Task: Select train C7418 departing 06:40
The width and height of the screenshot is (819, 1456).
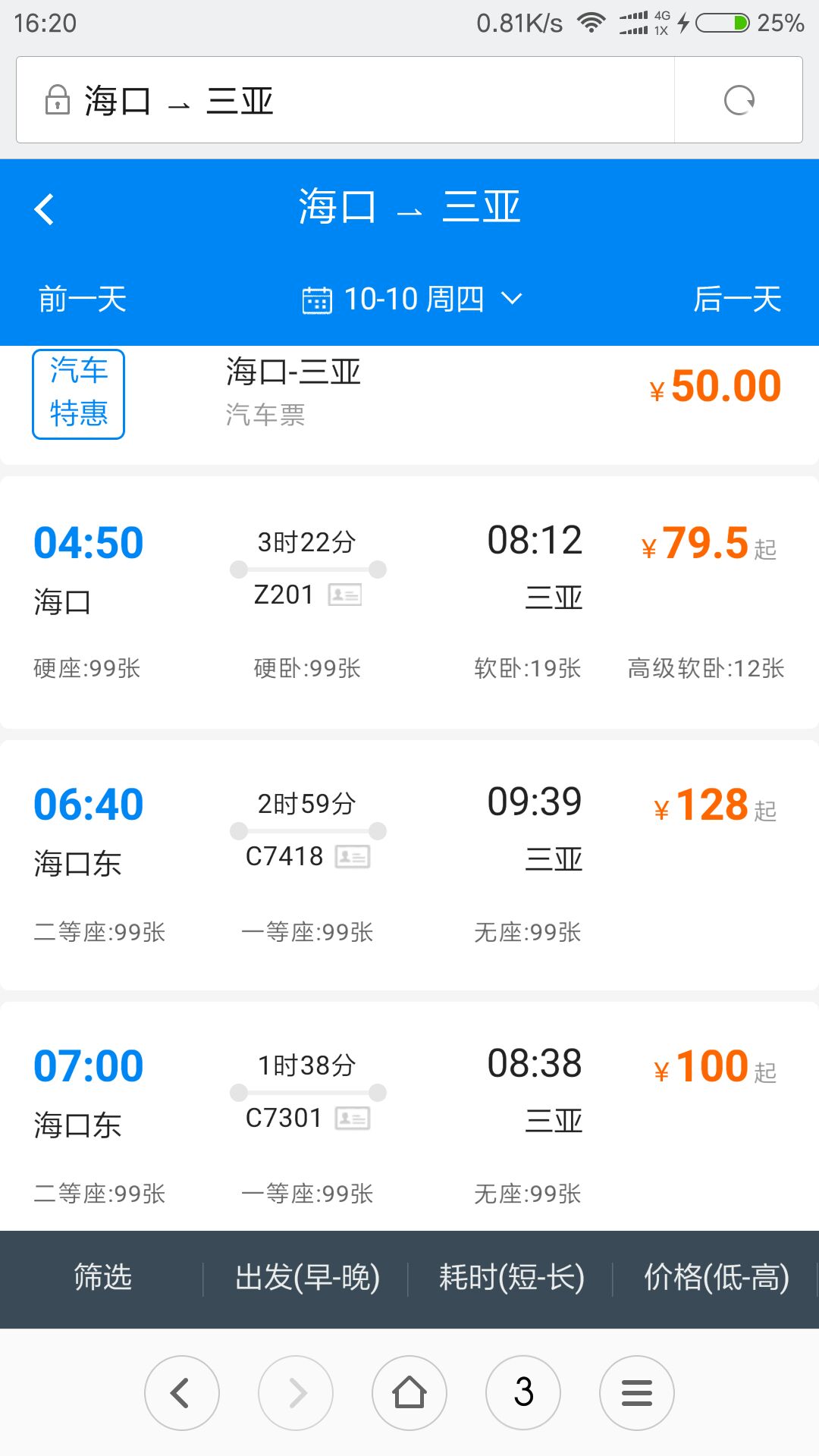Action: 409,865
